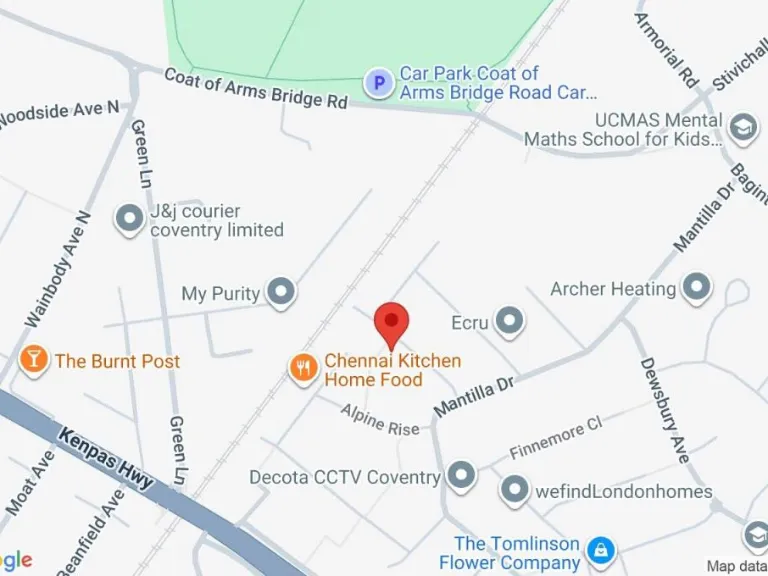Image resolution: width=768 pixels, height=576 pixels.
Task: Open The Tomlinson Flower Company shop marker
Action: (600, 549)
